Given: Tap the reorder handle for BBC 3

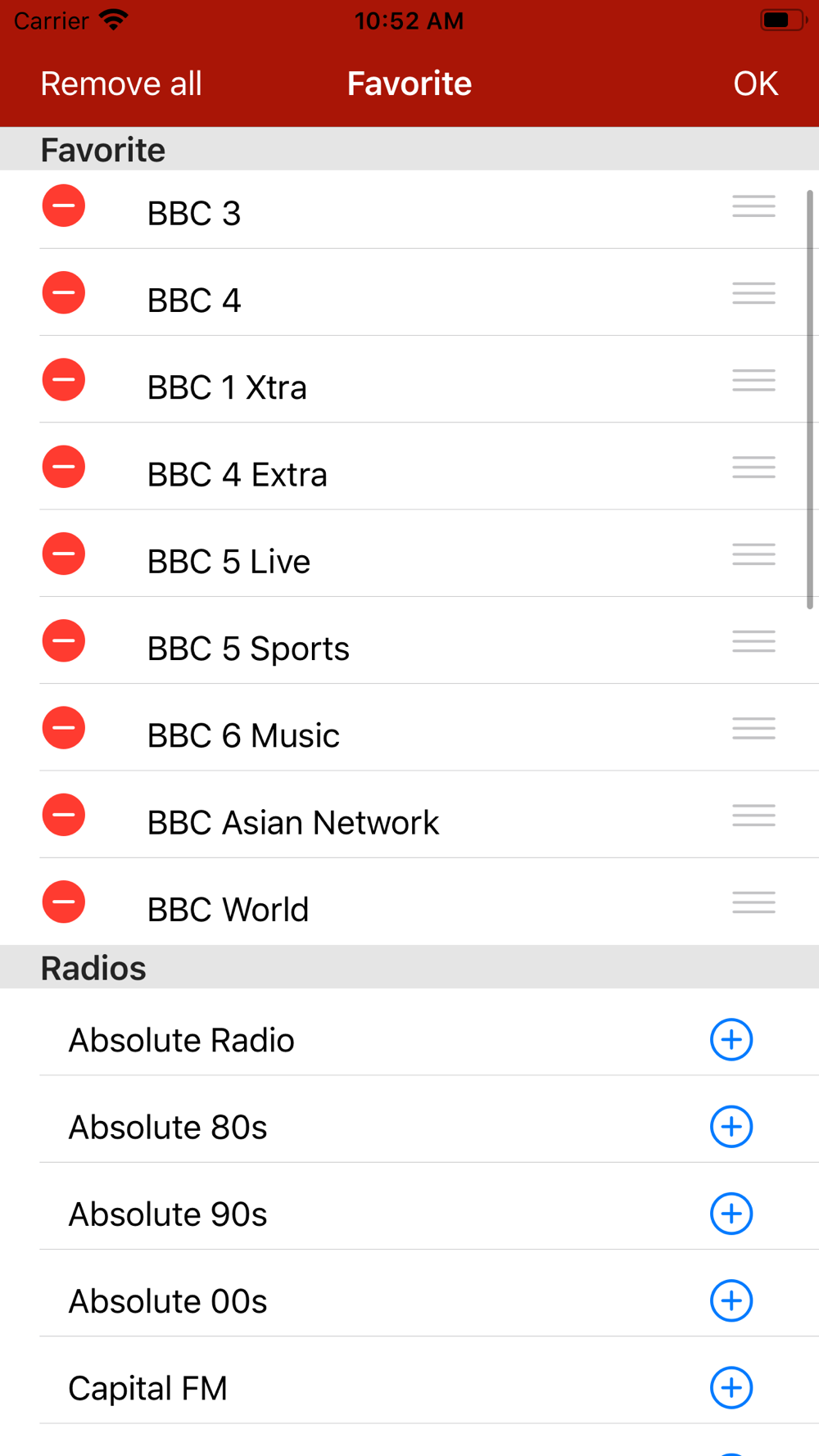Looking at the screenshot, I should (754, 206).
